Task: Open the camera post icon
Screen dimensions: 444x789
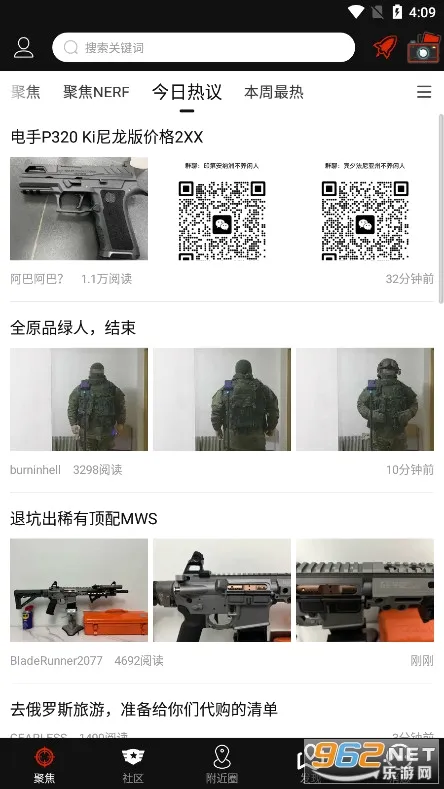Action: pyautogui.click(x=423, y=48)
